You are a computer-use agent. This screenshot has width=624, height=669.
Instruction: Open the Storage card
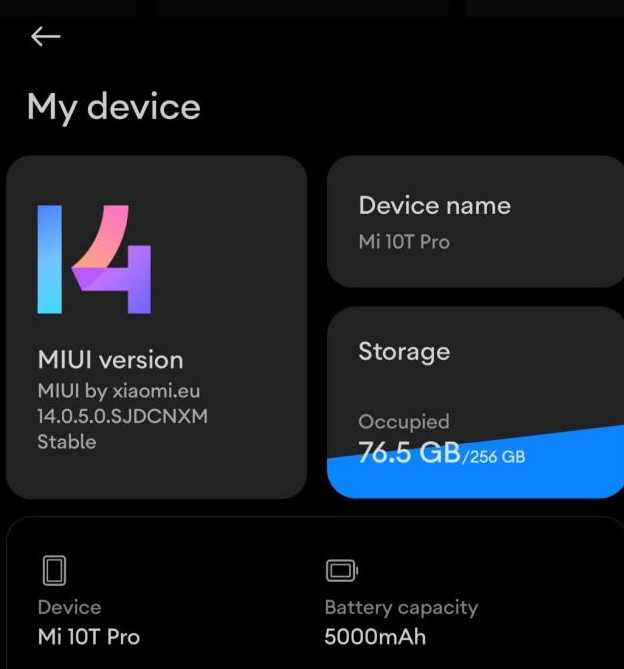point(475,401)
